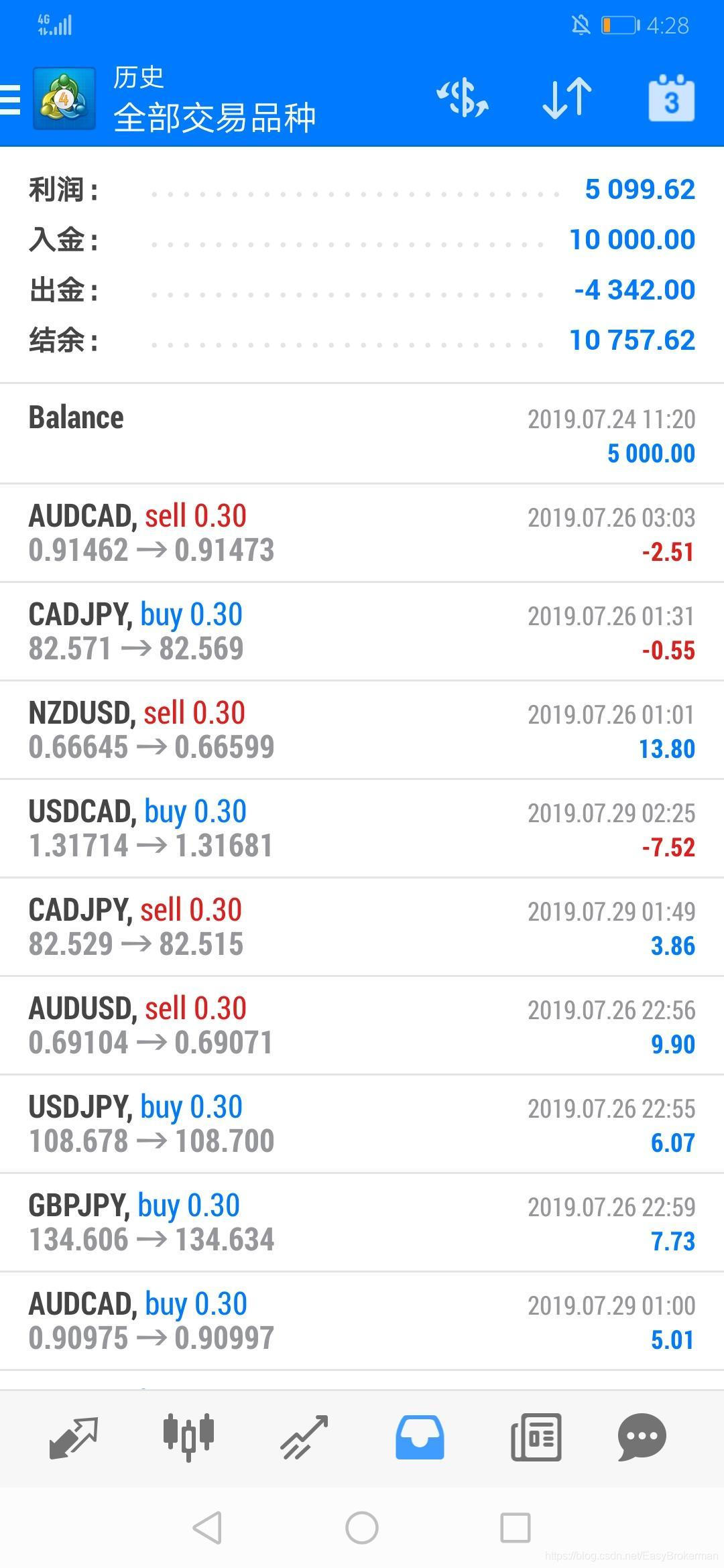Viewport: 724px width, 1568px height.
Task: Open the chat messages tab
Action: click(x=642, y=1437)
